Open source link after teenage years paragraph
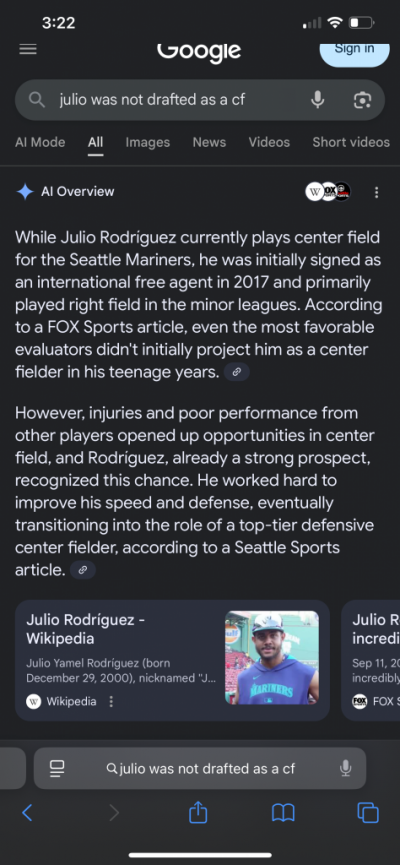 [x=237, y=372]
